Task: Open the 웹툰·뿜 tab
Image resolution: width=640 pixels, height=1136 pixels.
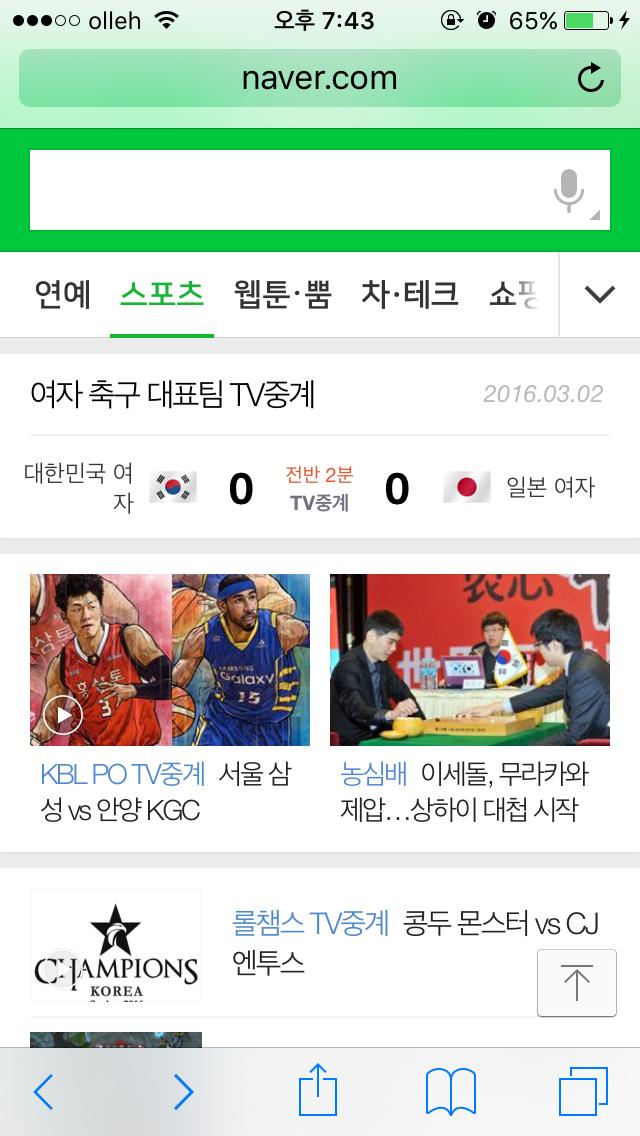Action: coord(282,294)
